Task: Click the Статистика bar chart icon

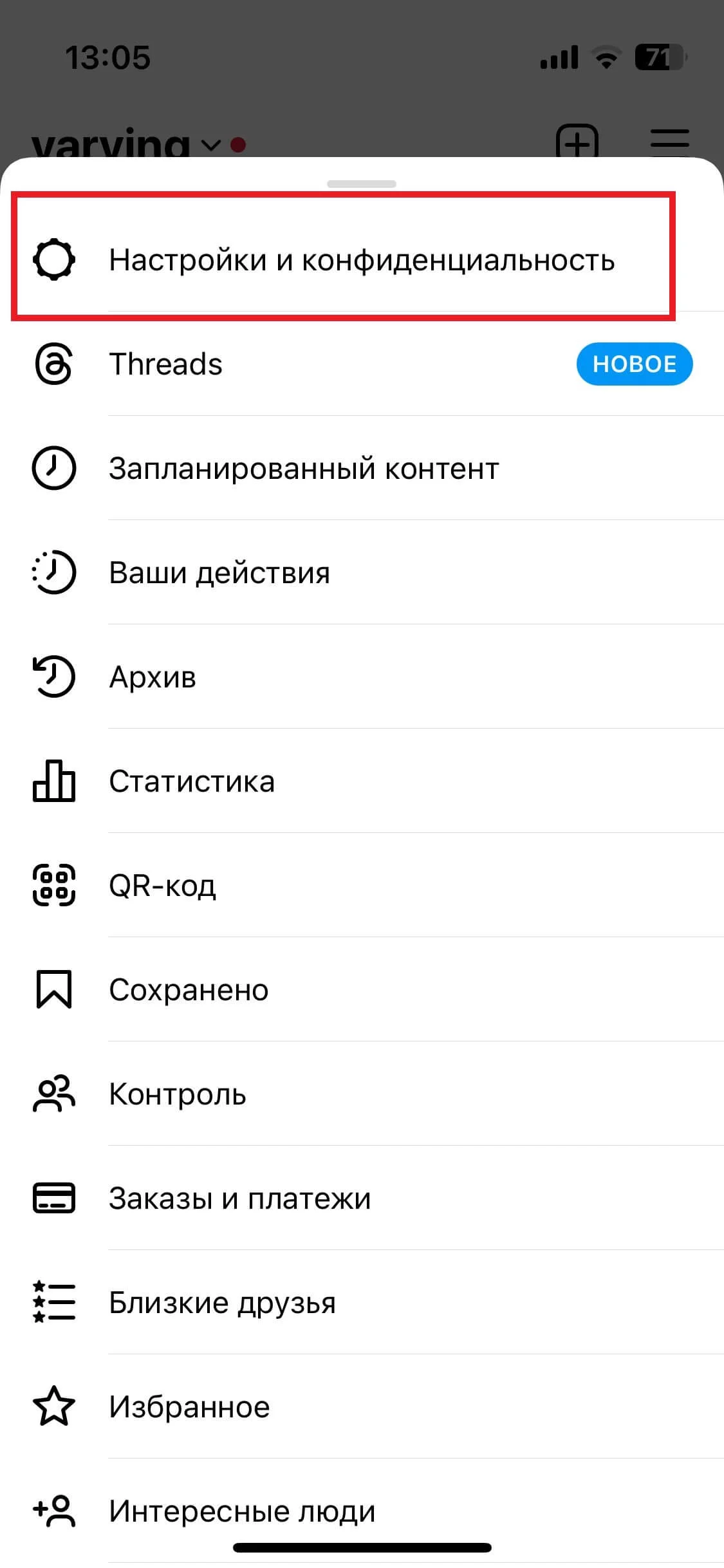Action: pos(54,781)
